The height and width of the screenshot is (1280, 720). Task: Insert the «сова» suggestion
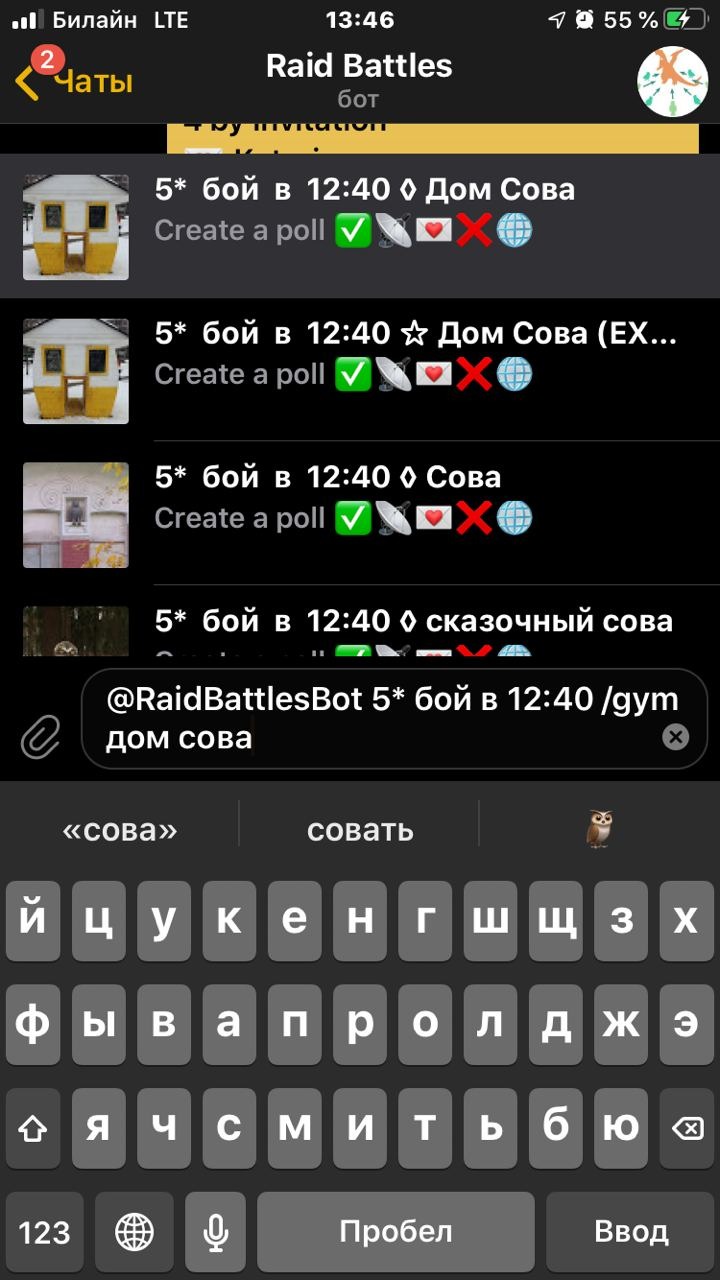120,830
